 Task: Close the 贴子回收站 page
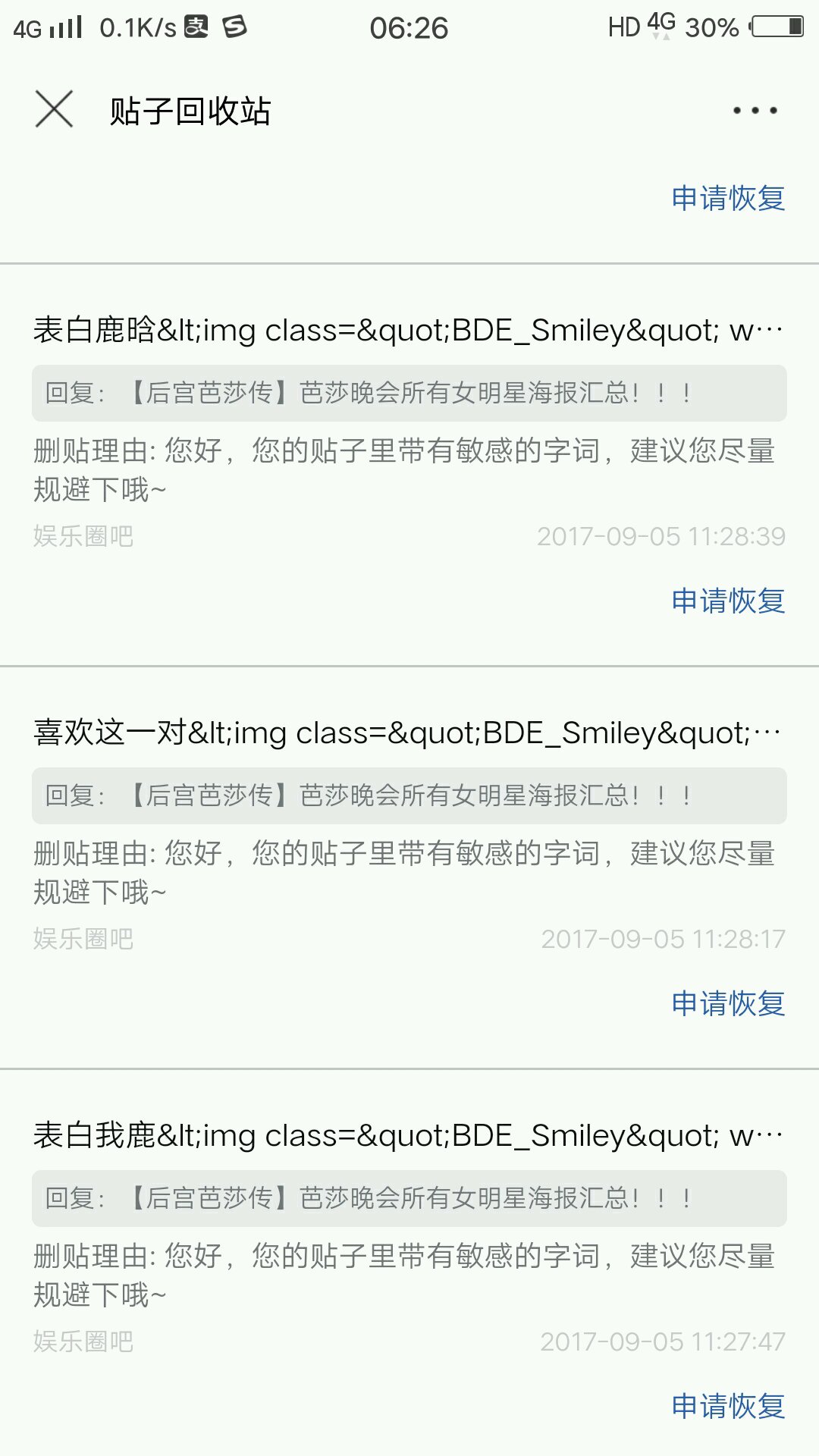coord(54,109)
